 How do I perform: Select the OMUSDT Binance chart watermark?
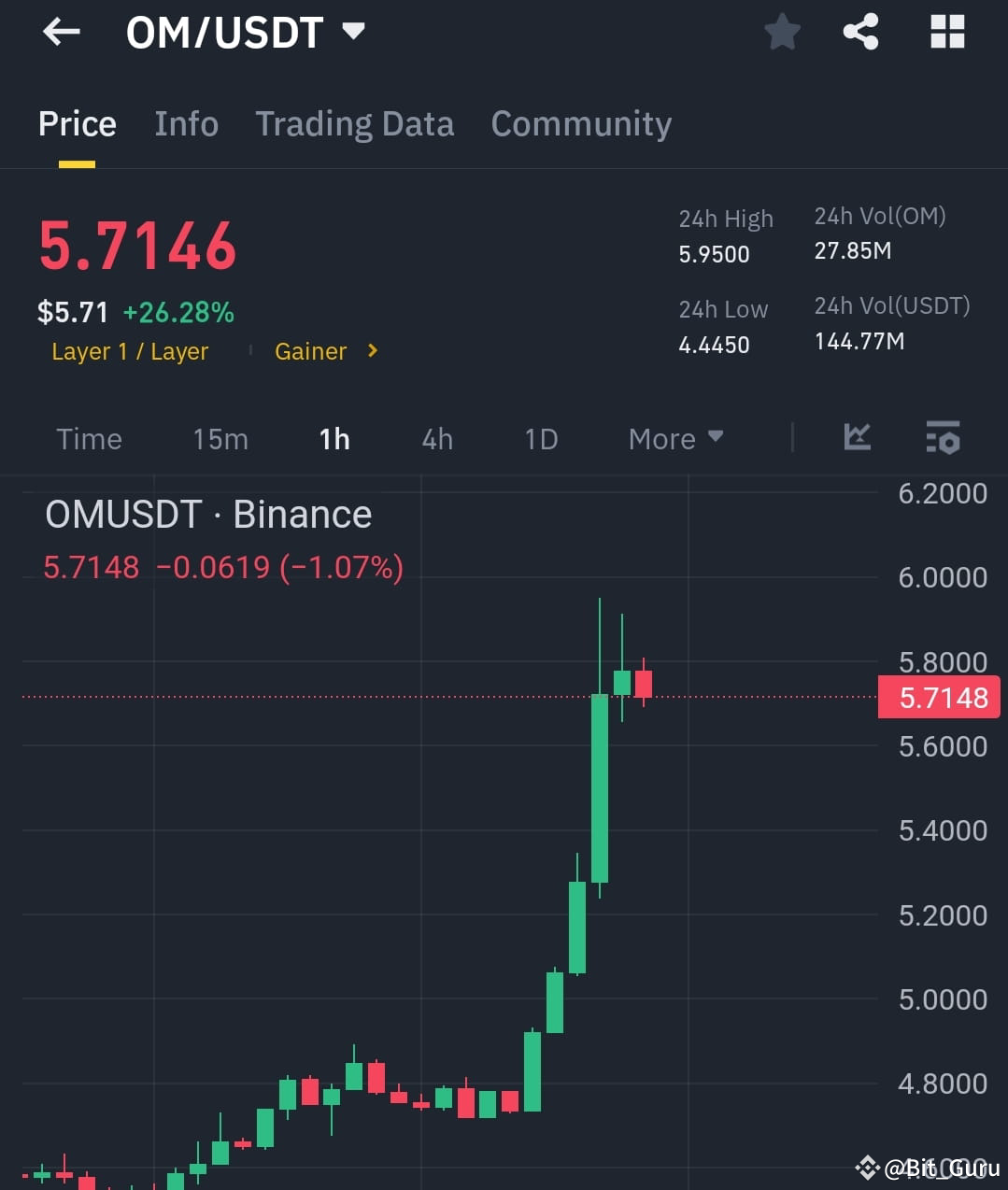207,514
